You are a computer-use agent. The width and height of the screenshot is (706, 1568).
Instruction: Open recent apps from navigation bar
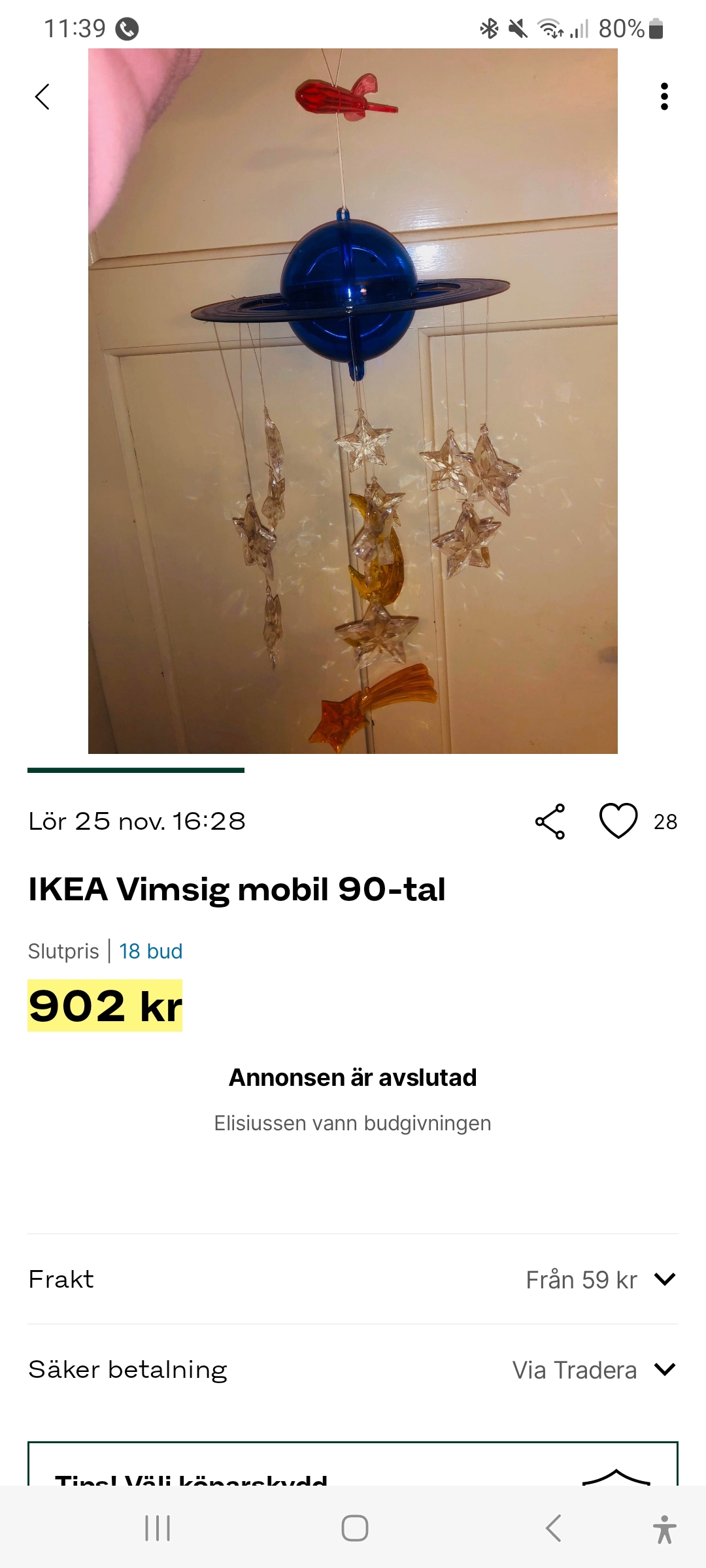(x=158, y=1528)
